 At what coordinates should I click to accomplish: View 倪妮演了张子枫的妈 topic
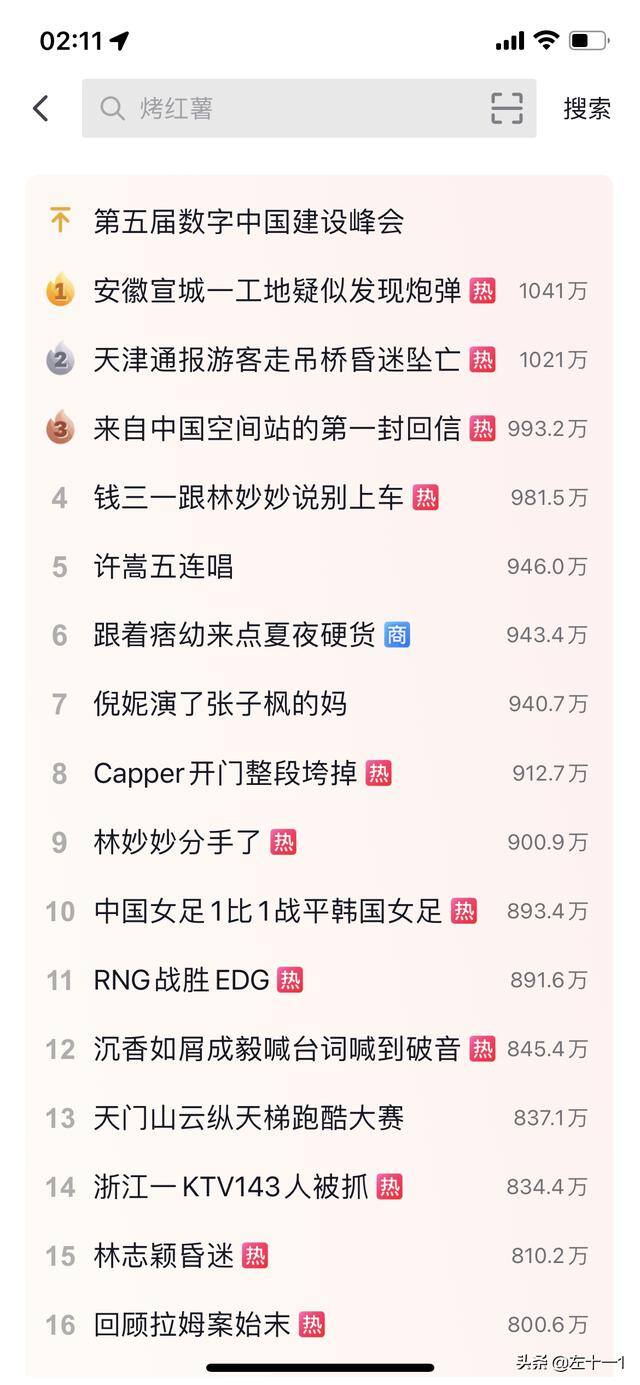(220, 704)
